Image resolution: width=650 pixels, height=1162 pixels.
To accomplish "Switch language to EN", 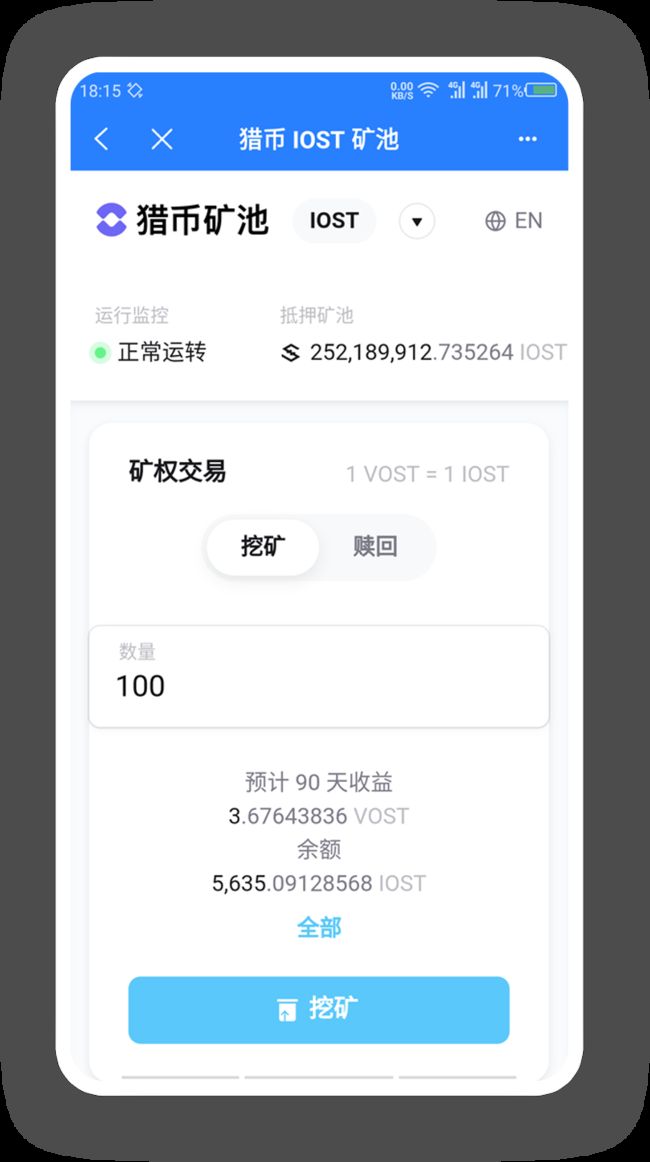I will (x=514, y=221).
